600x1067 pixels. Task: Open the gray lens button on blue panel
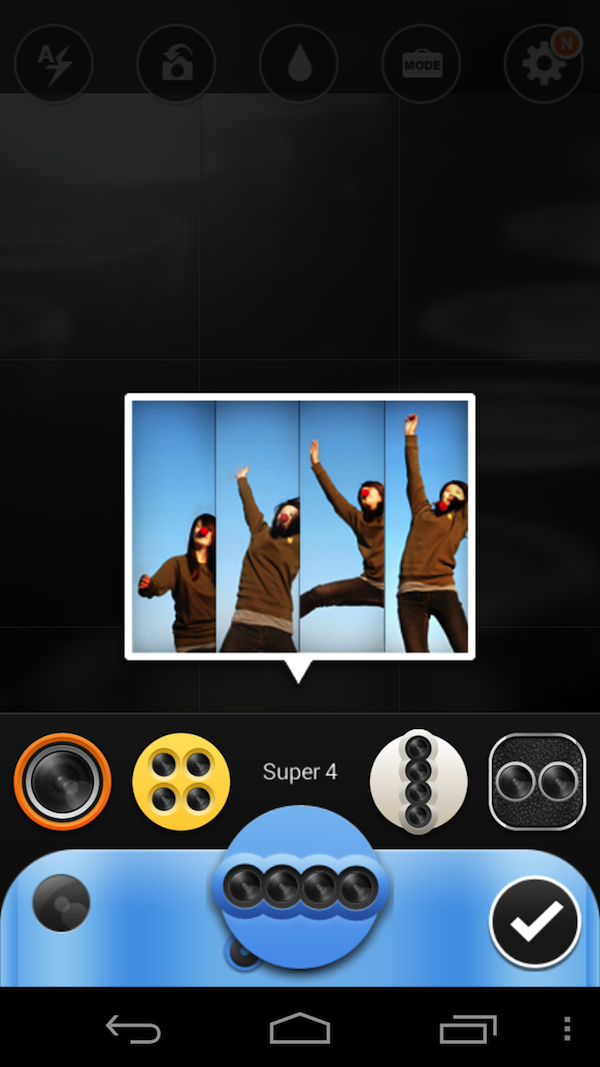[61, 903]
